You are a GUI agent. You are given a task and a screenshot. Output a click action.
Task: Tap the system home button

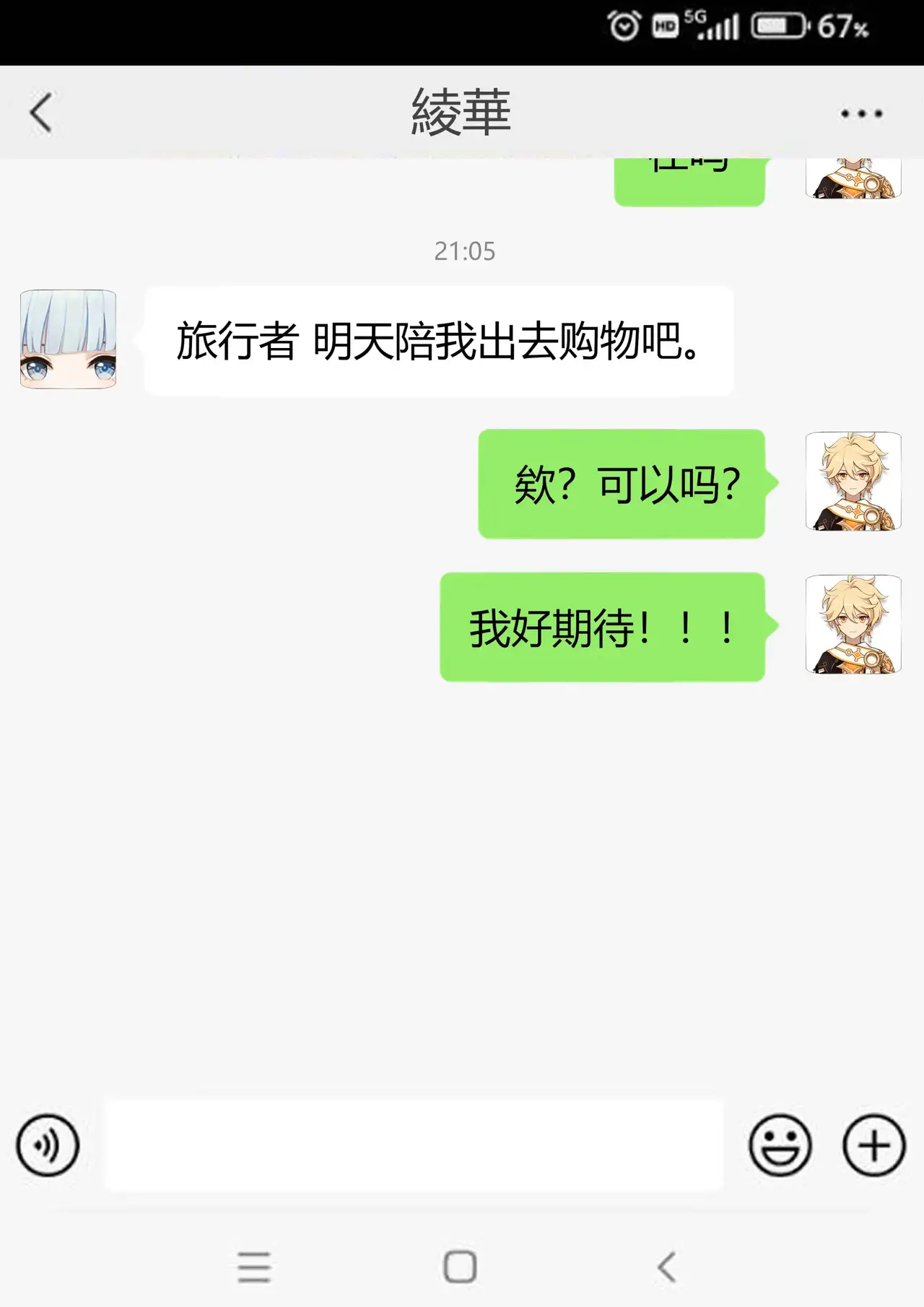pos(460,1266)
